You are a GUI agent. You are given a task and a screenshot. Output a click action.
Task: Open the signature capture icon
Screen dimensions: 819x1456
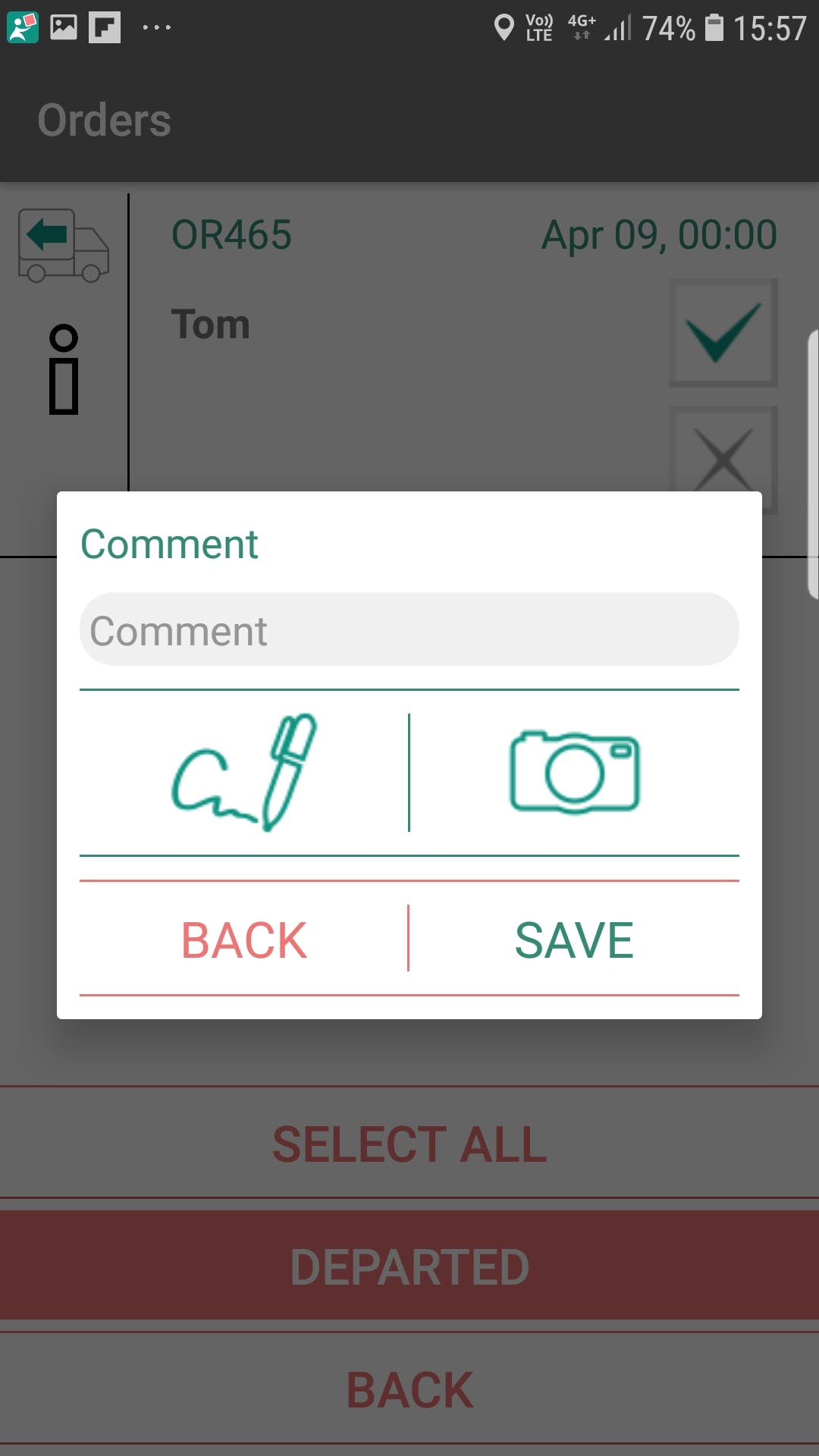click(244, 772)
